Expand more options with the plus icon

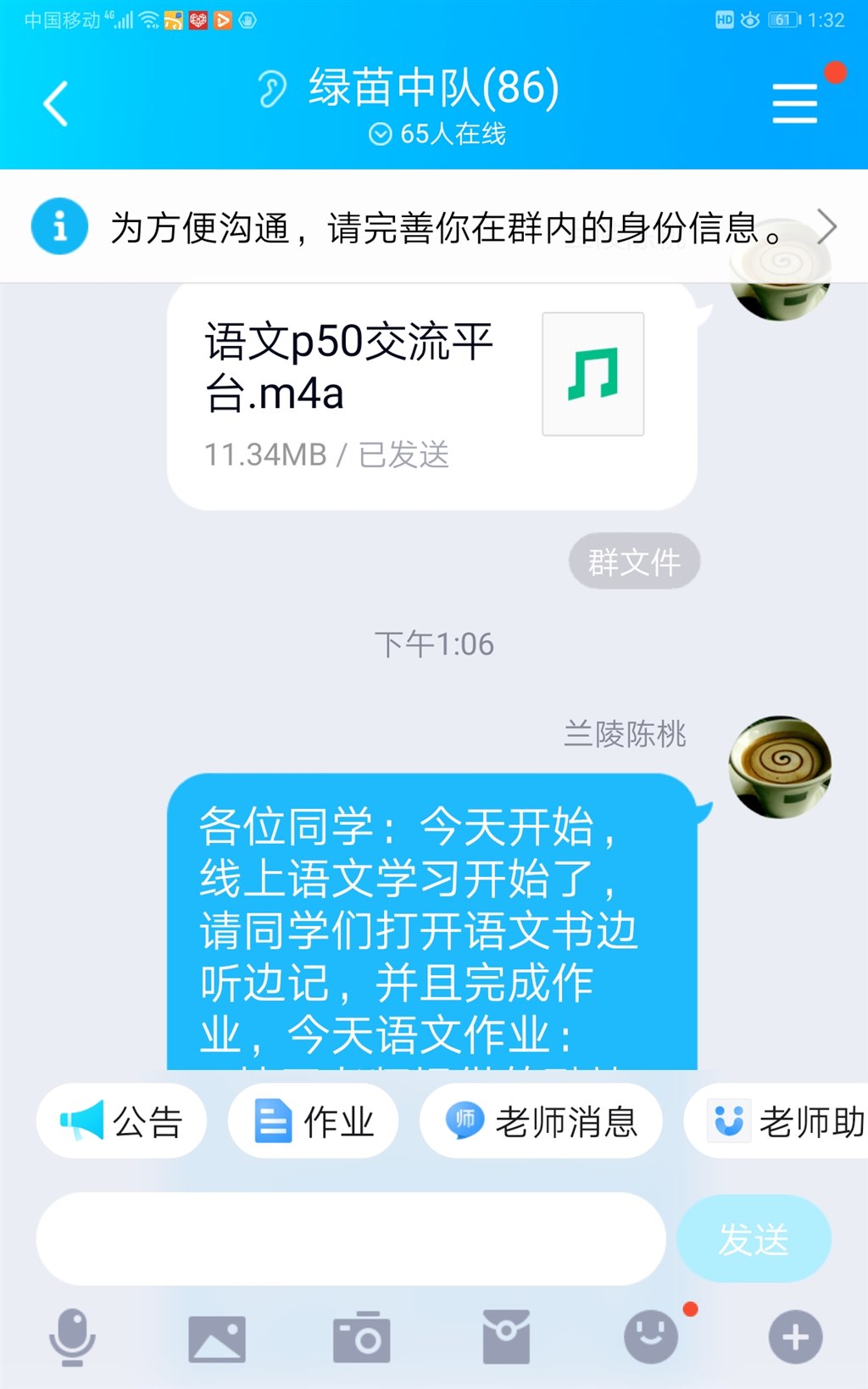(x=795, y=1337)
